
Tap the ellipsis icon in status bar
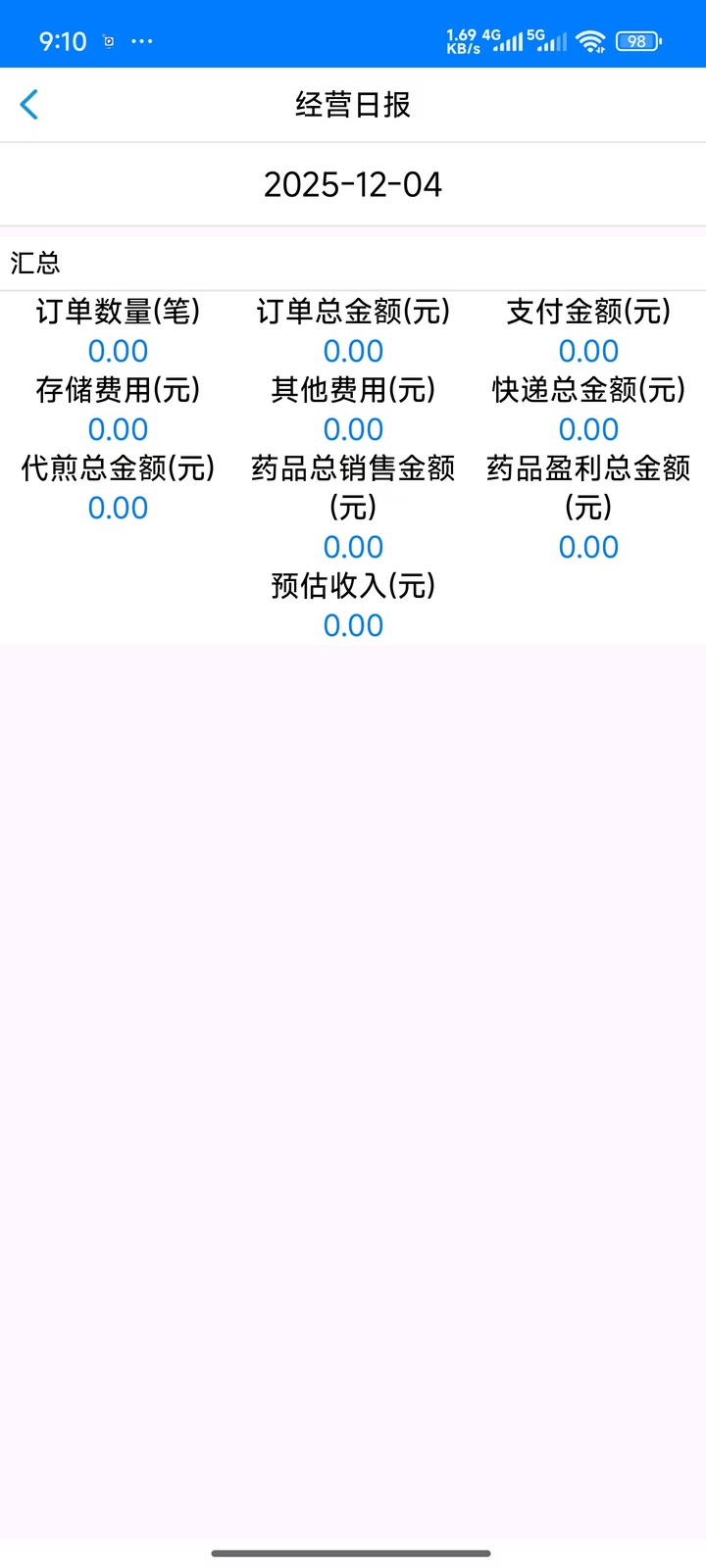click(x=142, y=41)
